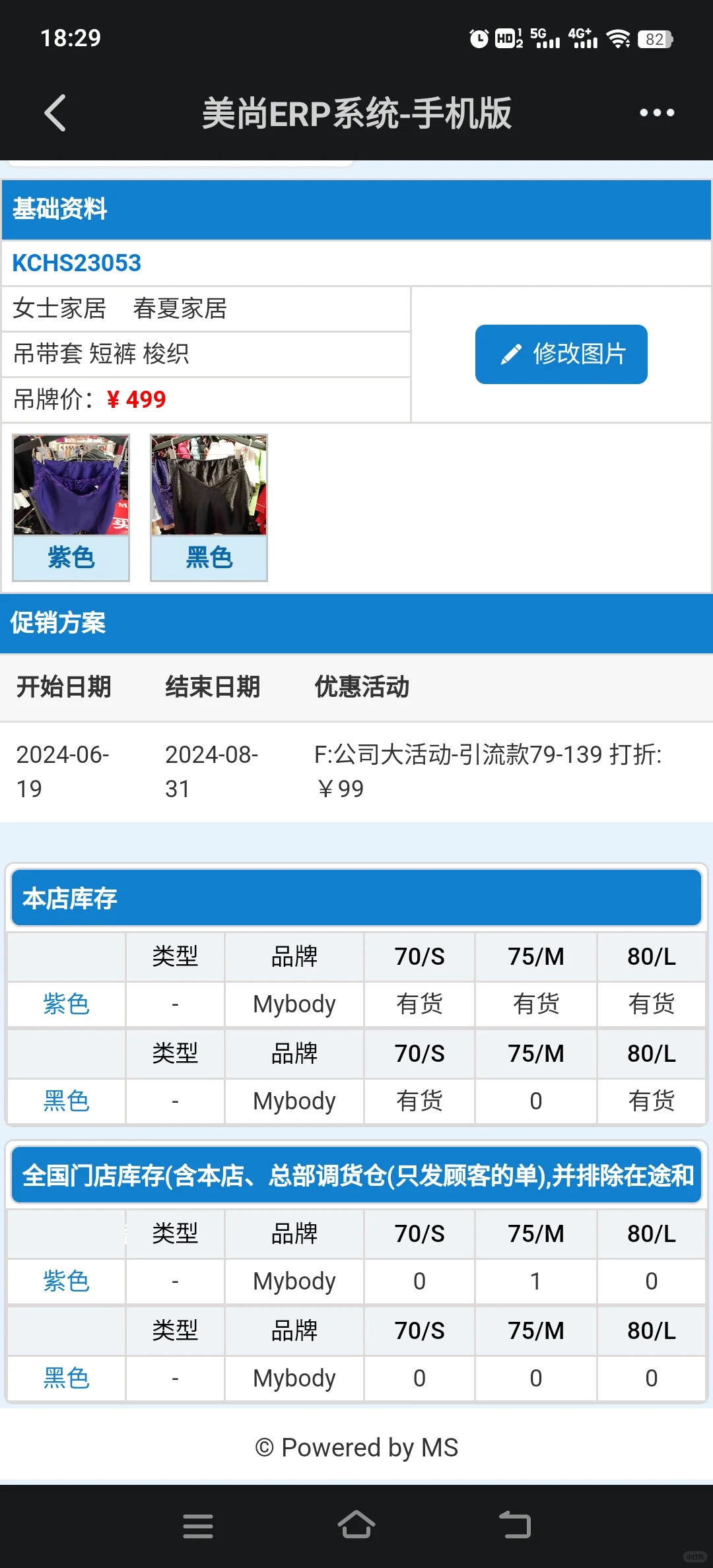Open the 紫色 product image tile
Image resolution: width=713 pixels, height=1568 pixels.
pos(71,507)
